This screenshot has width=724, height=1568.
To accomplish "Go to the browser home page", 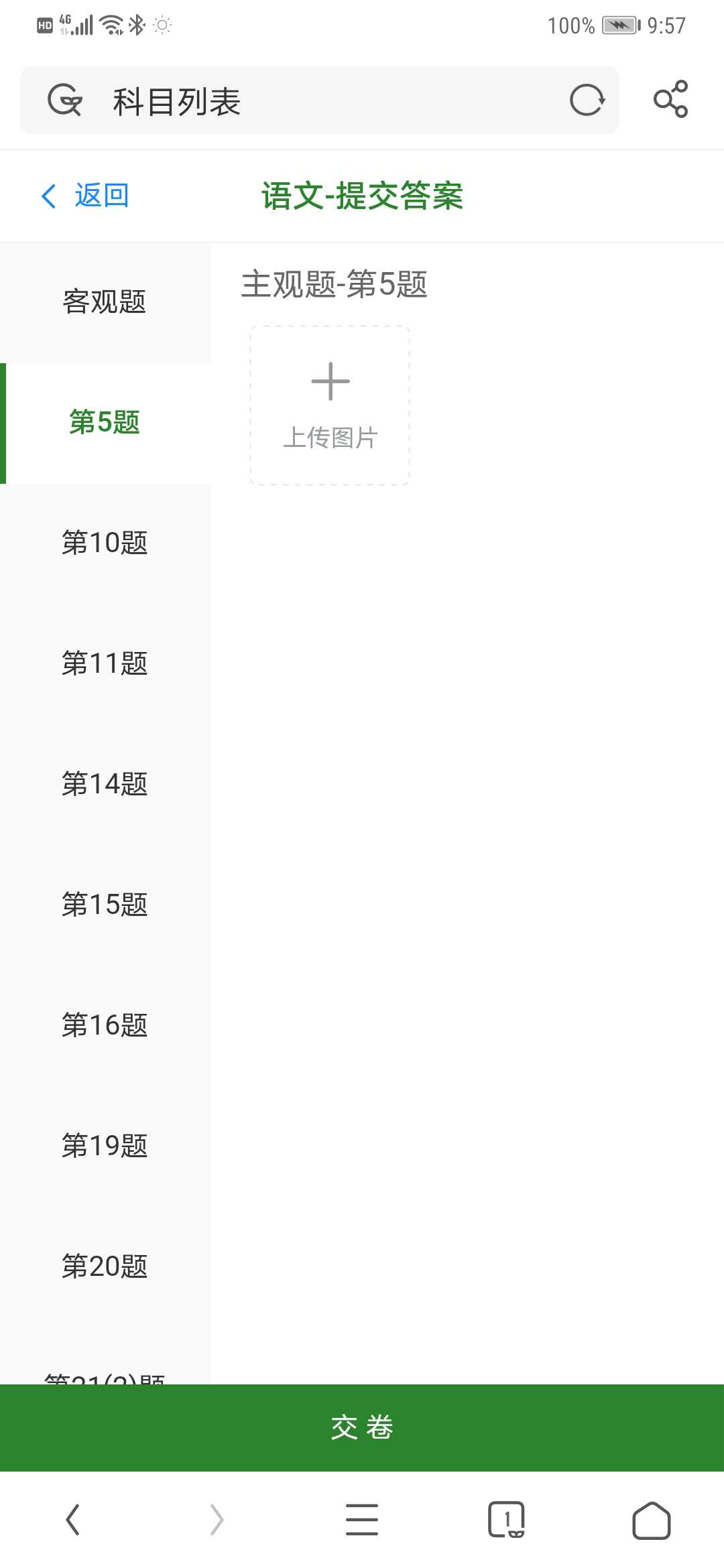I will coord(651,1520).
